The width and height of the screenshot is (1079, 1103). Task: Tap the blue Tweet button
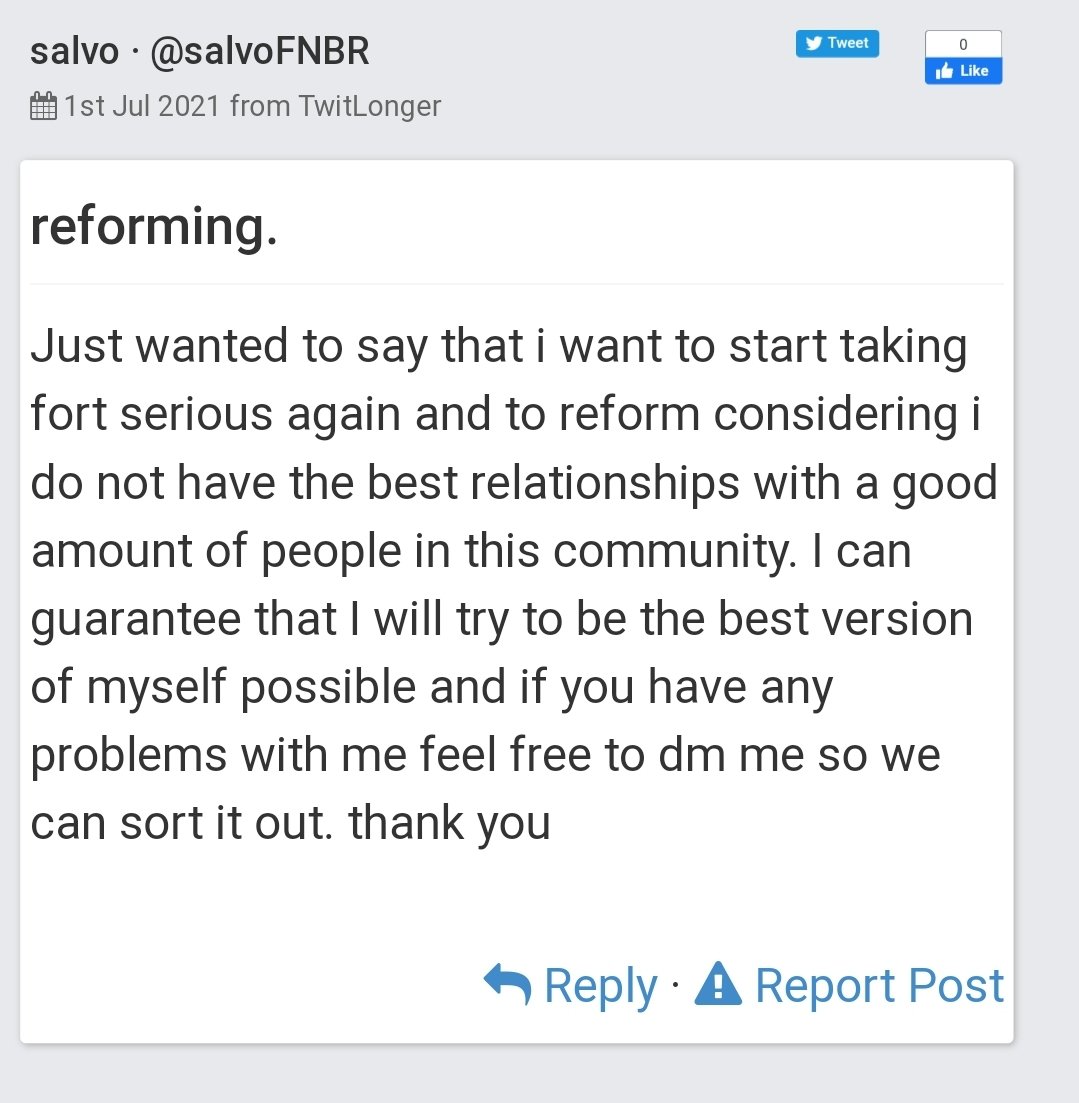[837, 43]
